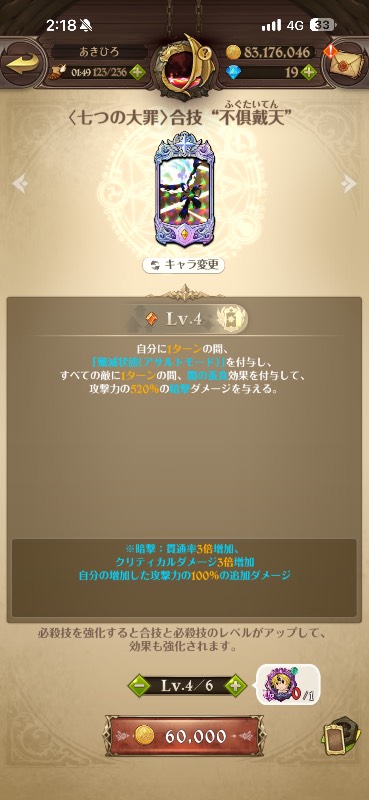
Task: Tap the card badge beside Lv.4
Action: 231,319
